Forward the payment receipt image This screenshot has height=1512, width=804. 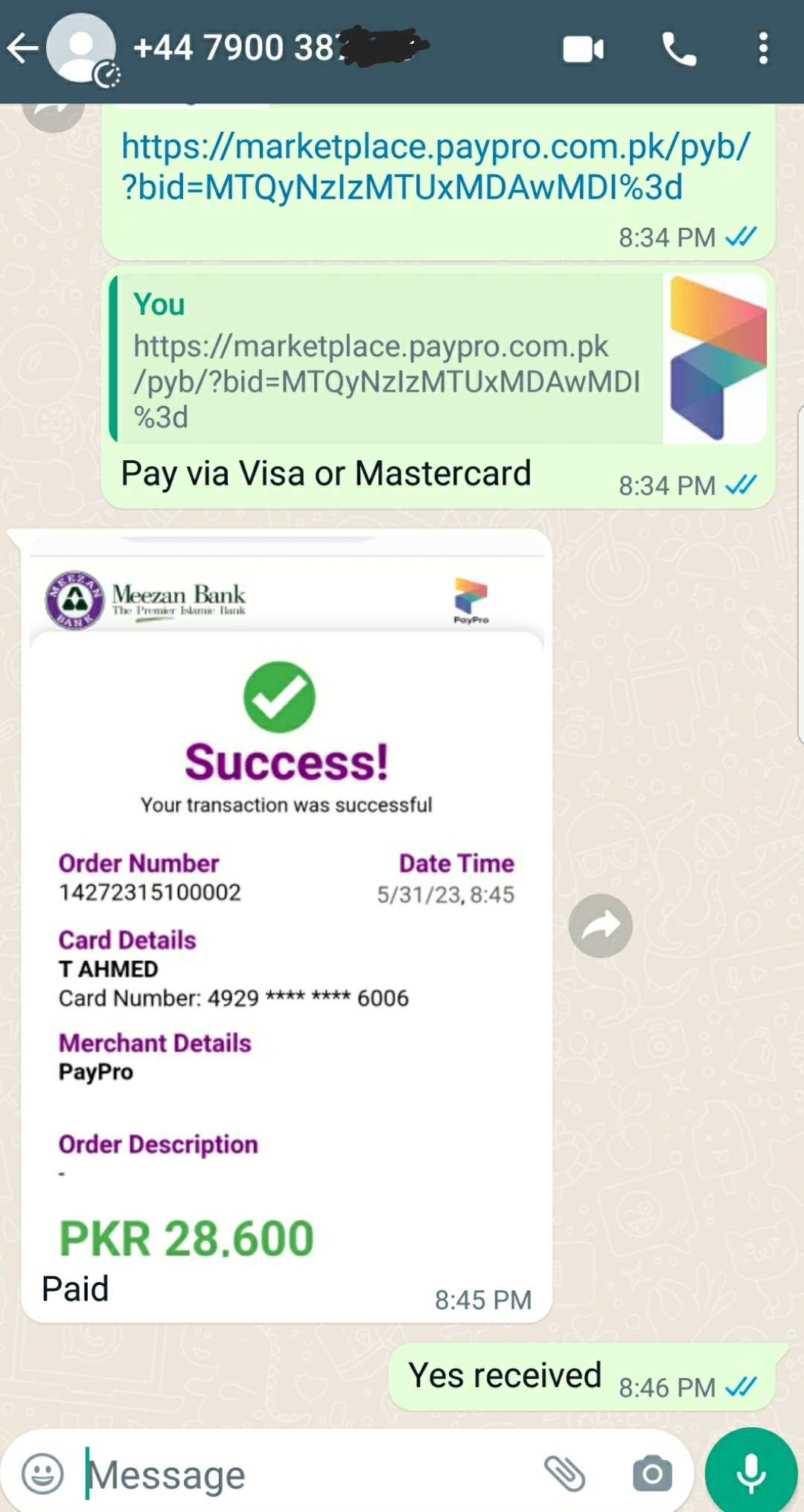pos(600,925)
